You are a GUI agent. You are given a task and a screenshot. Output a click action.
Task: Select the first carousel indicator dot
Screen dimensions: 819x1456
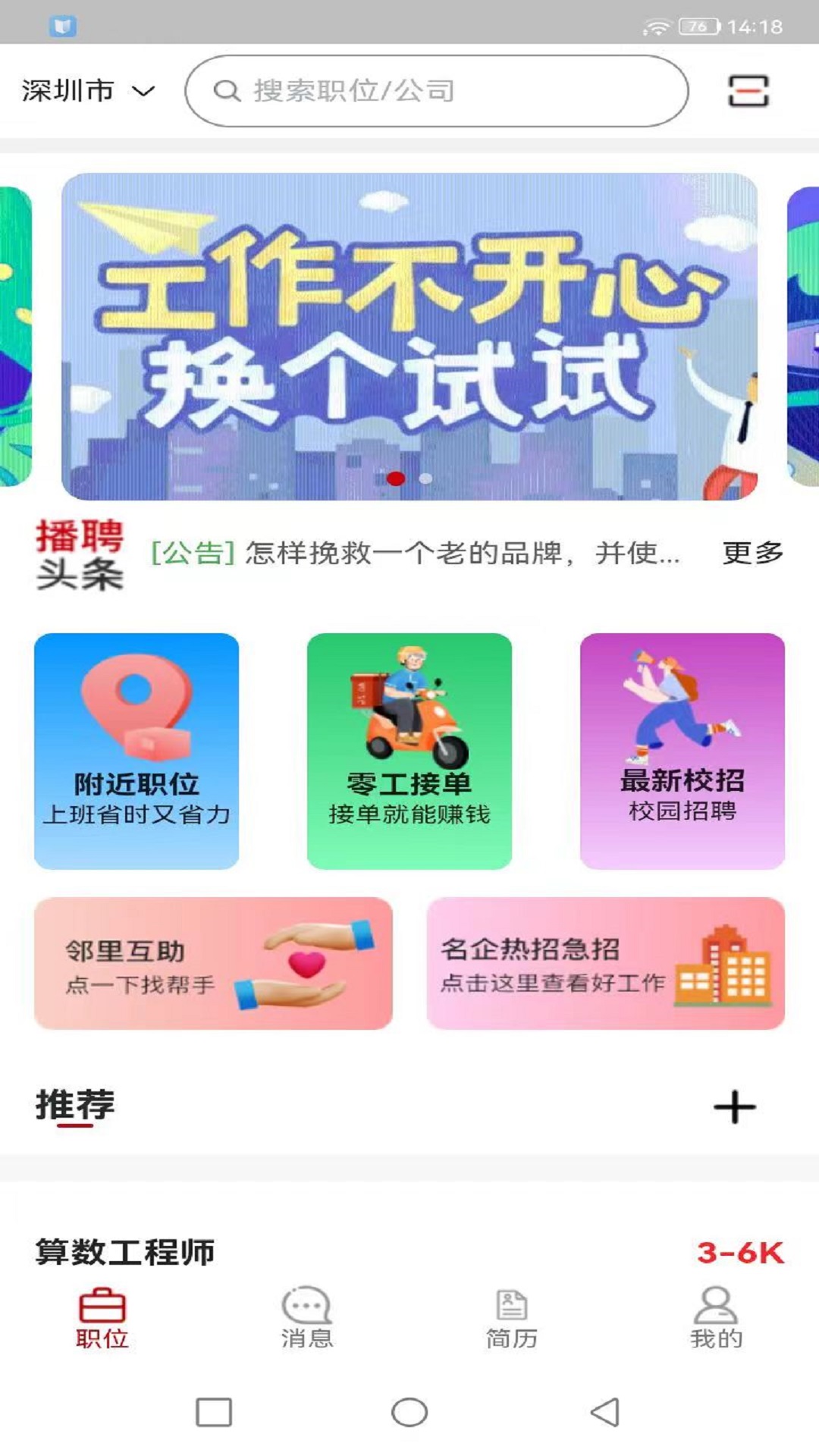coord(396,479)
